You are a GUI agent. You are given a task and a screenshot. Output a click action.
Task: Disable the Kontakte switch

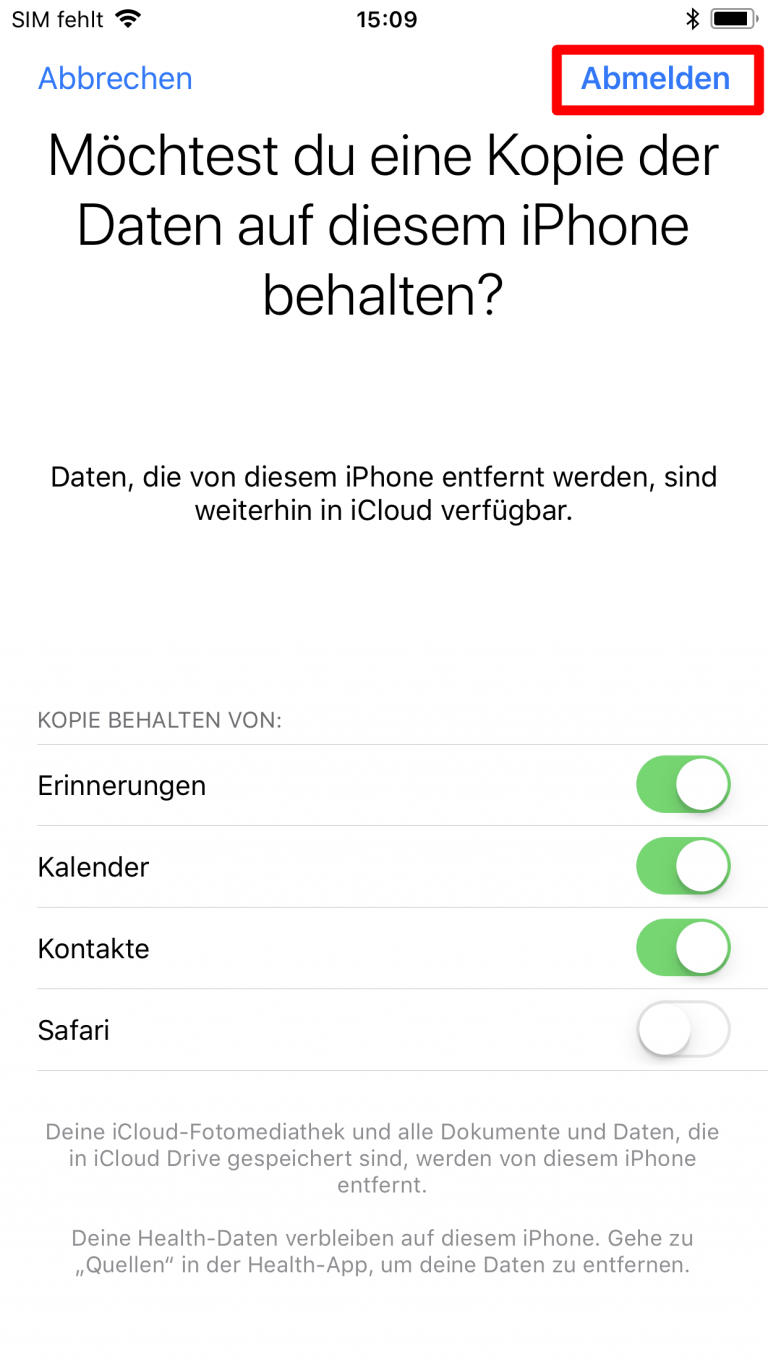click(x=683, y=948)
